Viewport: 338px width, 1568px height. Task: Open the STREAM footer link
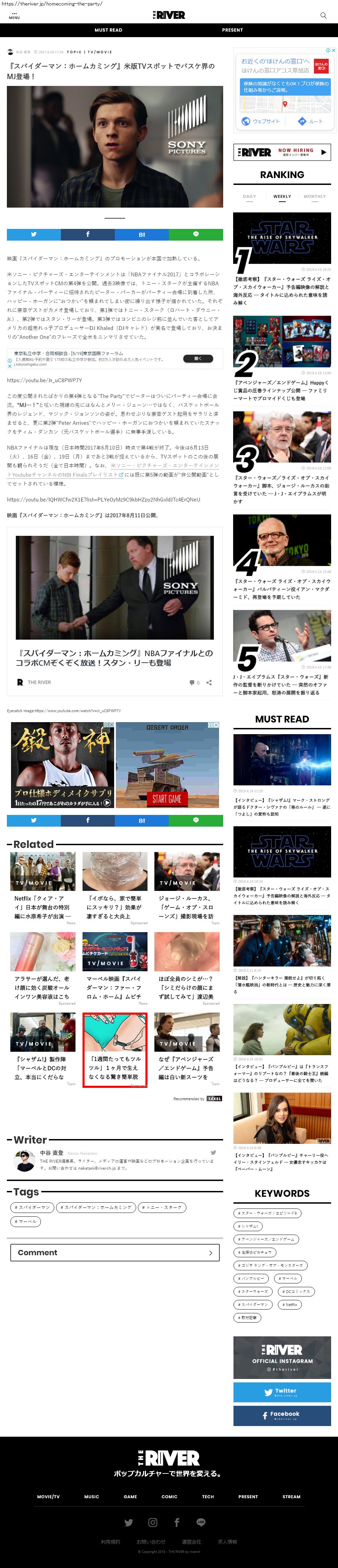[291, 1497]
